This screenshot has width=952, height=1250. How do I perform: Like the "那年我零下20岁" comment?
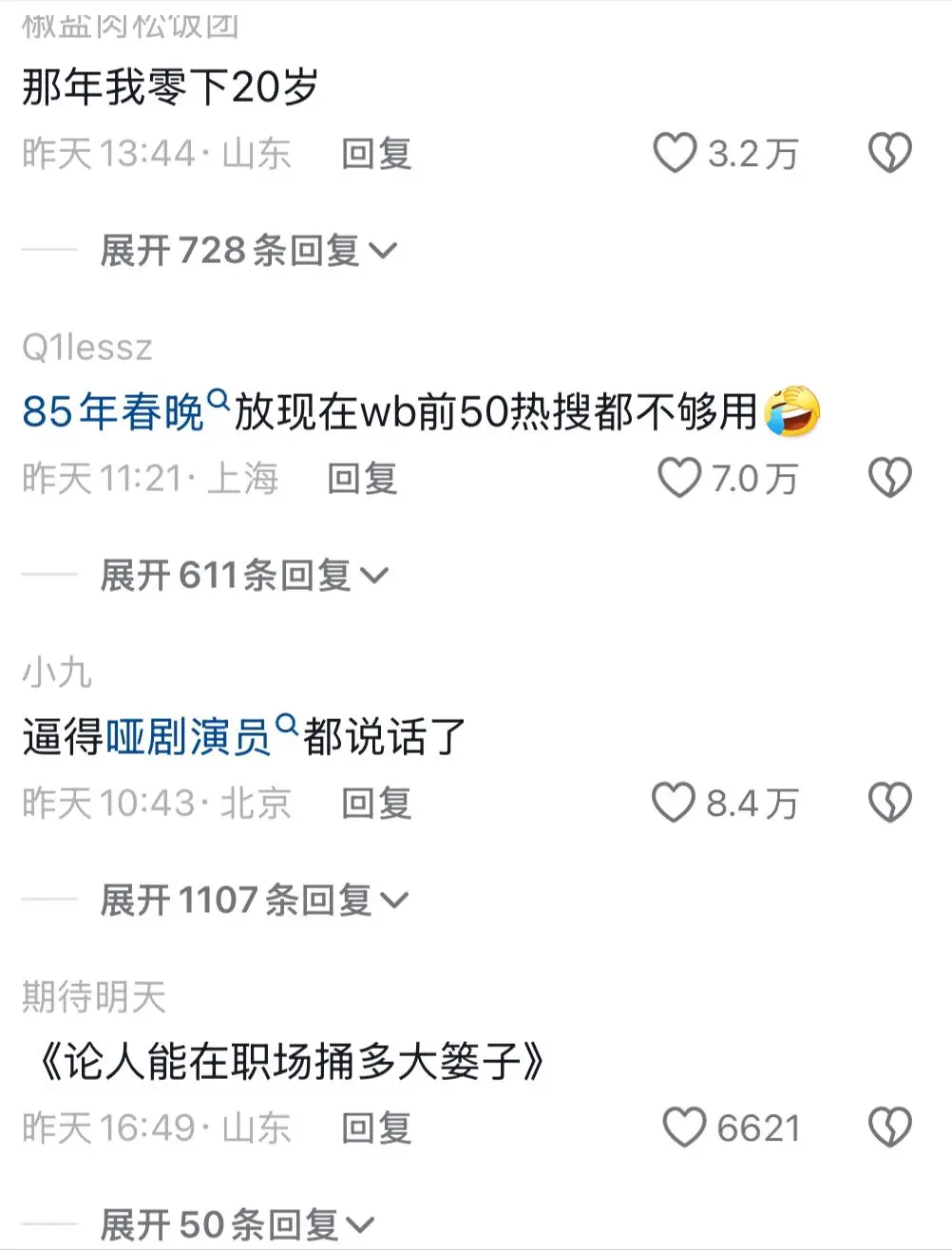coord(676,155)
